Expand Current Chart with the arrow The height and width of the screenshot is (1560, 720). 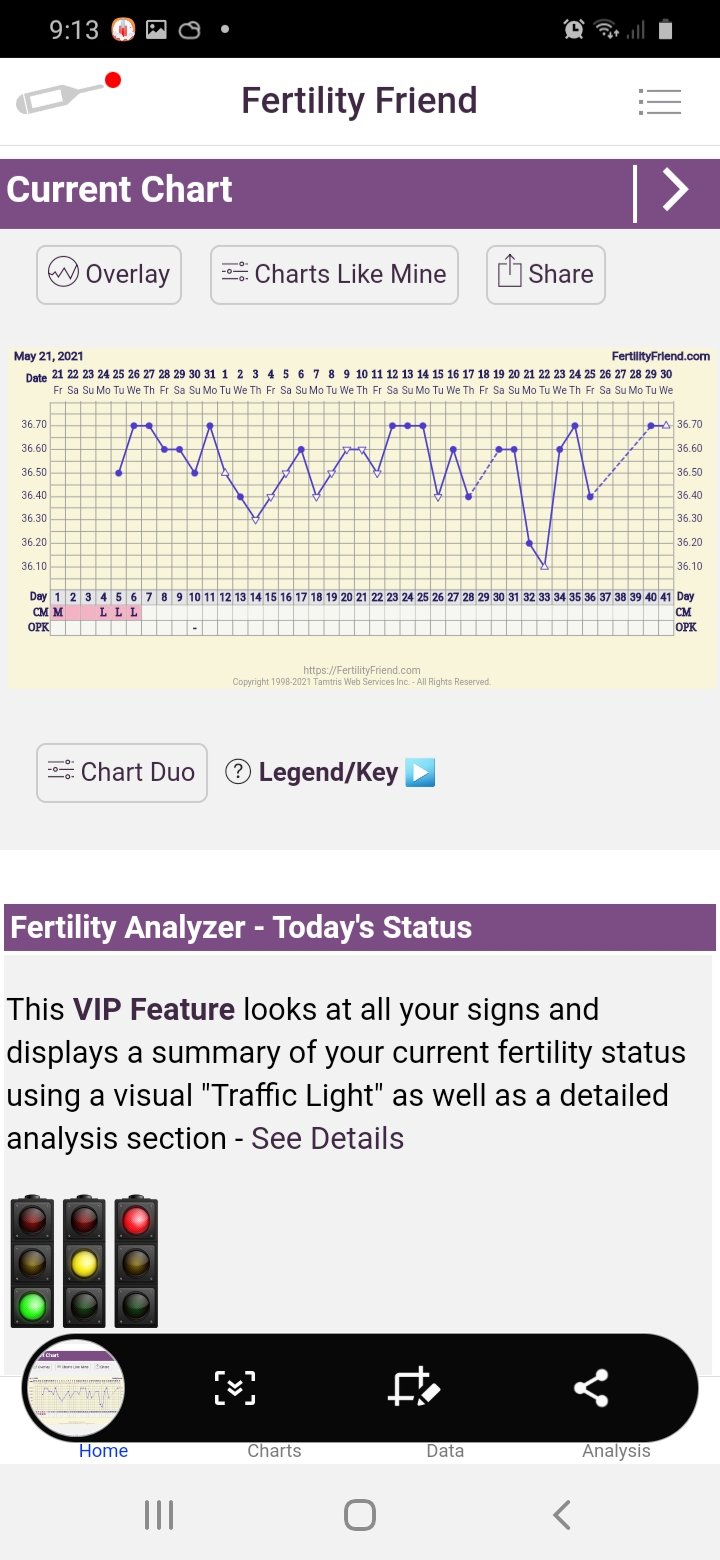[676, 189]
